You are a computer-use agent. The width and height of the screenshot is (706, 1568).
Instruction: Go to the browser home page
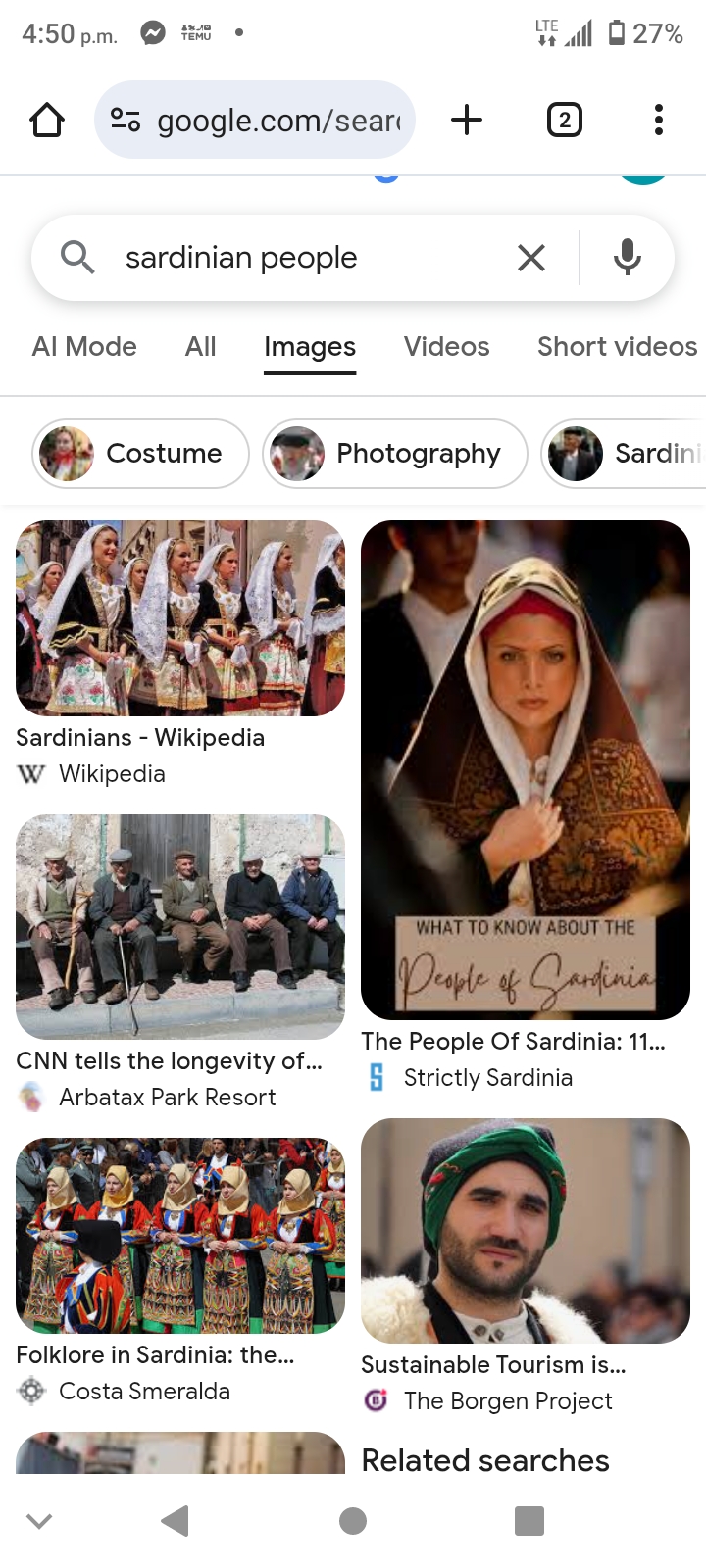[46, 121]
